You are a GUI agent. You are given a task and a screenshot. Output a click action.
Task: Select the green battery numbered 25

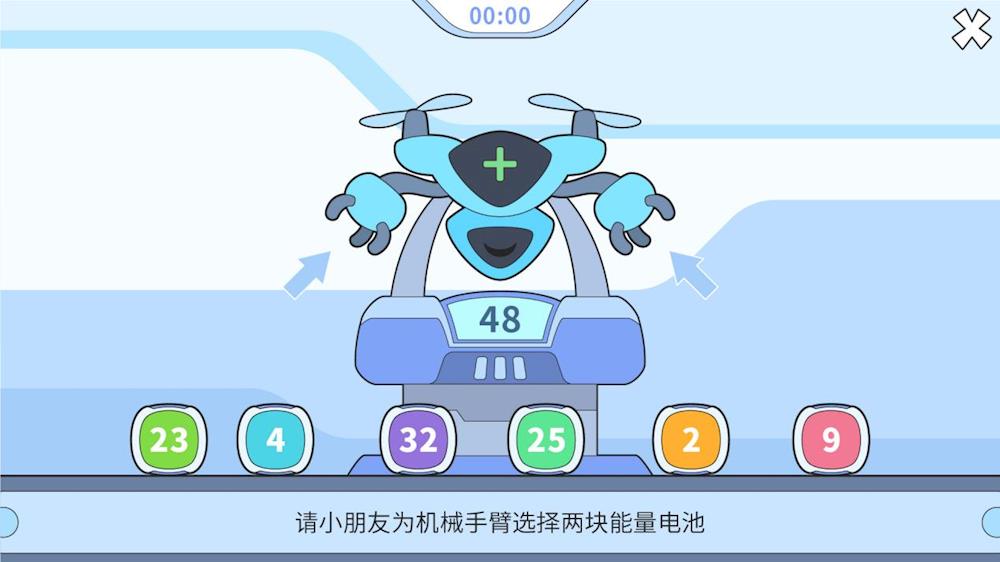point(545,440)
